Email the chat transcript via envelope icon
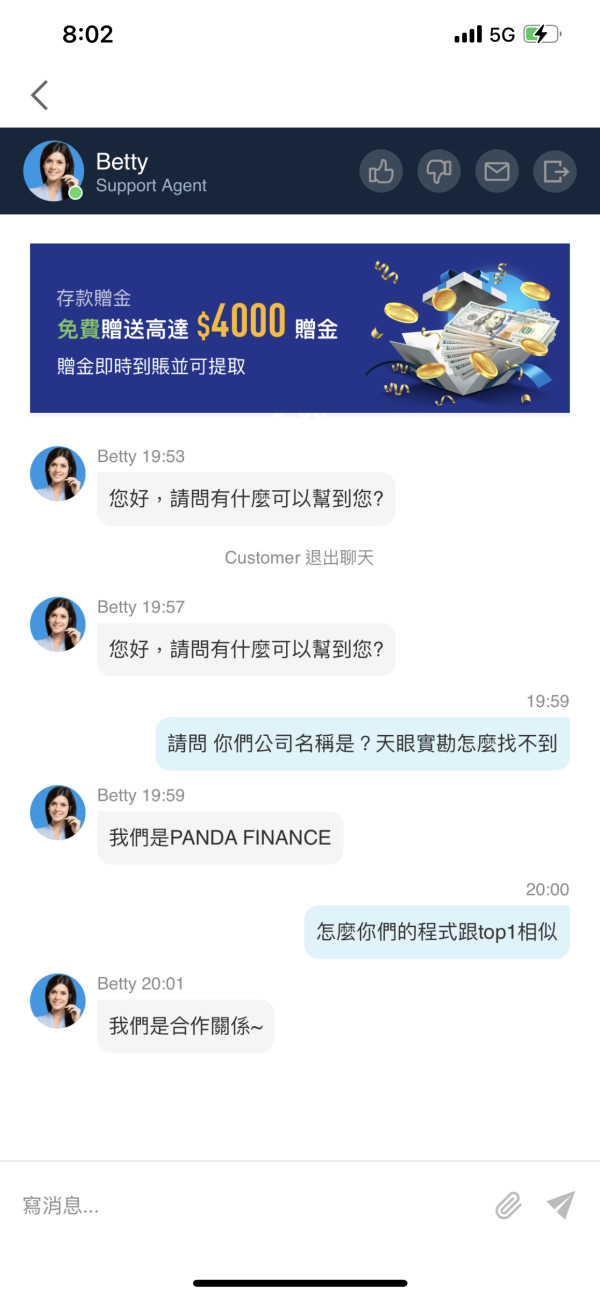Screen dimensions: 600x1298 (x=497, y=172)
